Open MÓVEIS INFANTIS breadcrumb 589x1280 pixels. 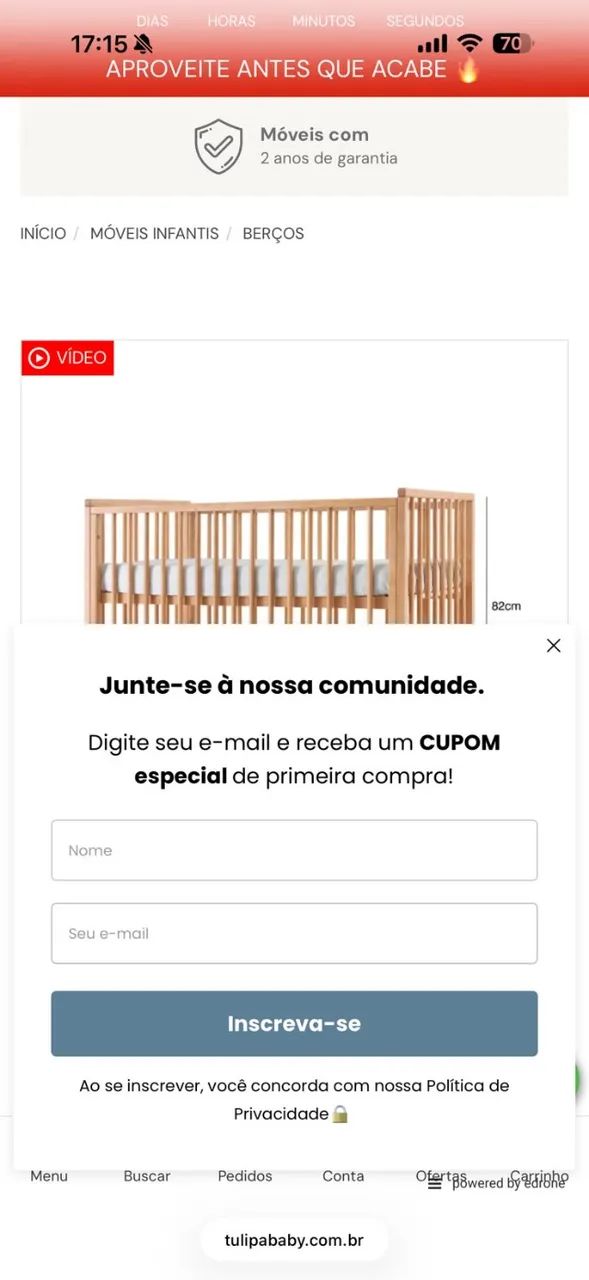click(154, 233)
